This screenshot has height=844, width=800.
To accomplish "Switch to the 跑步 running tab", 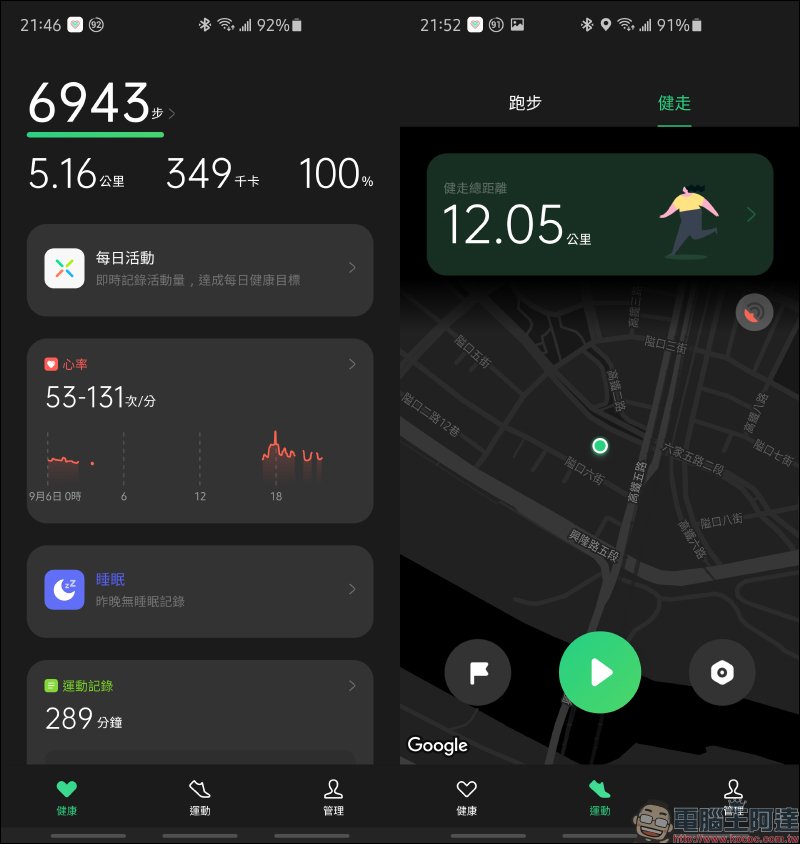I will click(525, 103).
